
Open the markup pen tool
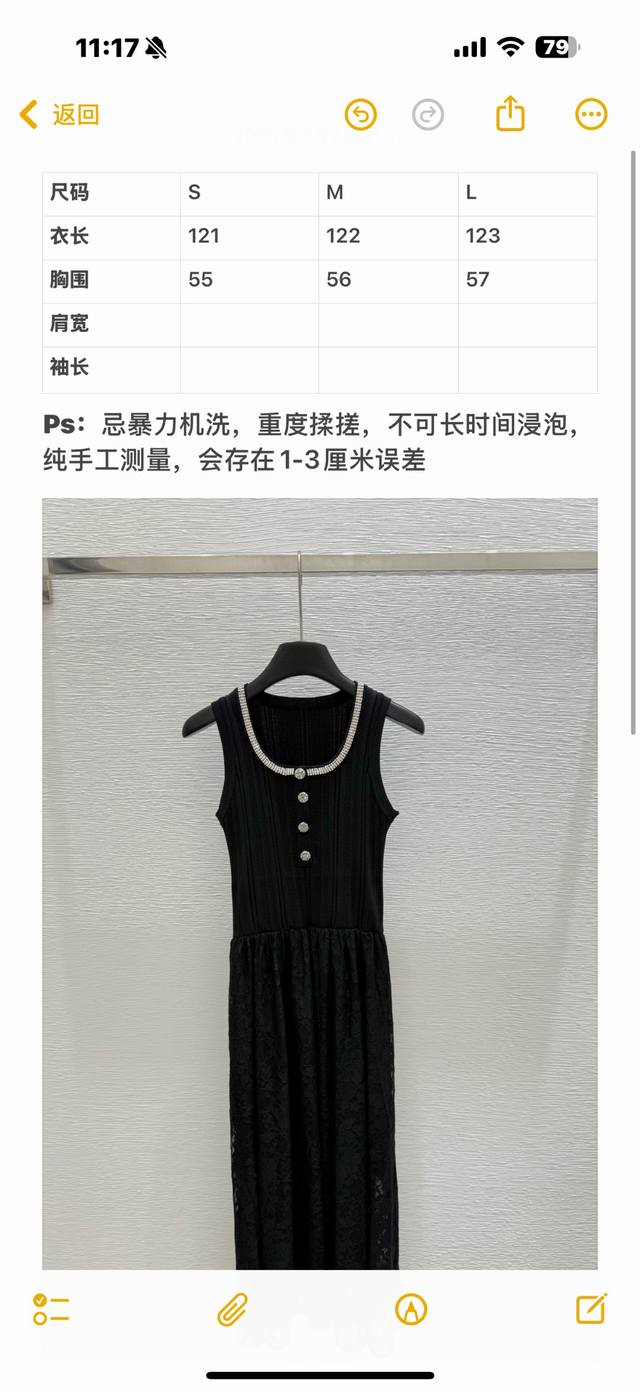pyautogui.click(x=411, y=1309)
